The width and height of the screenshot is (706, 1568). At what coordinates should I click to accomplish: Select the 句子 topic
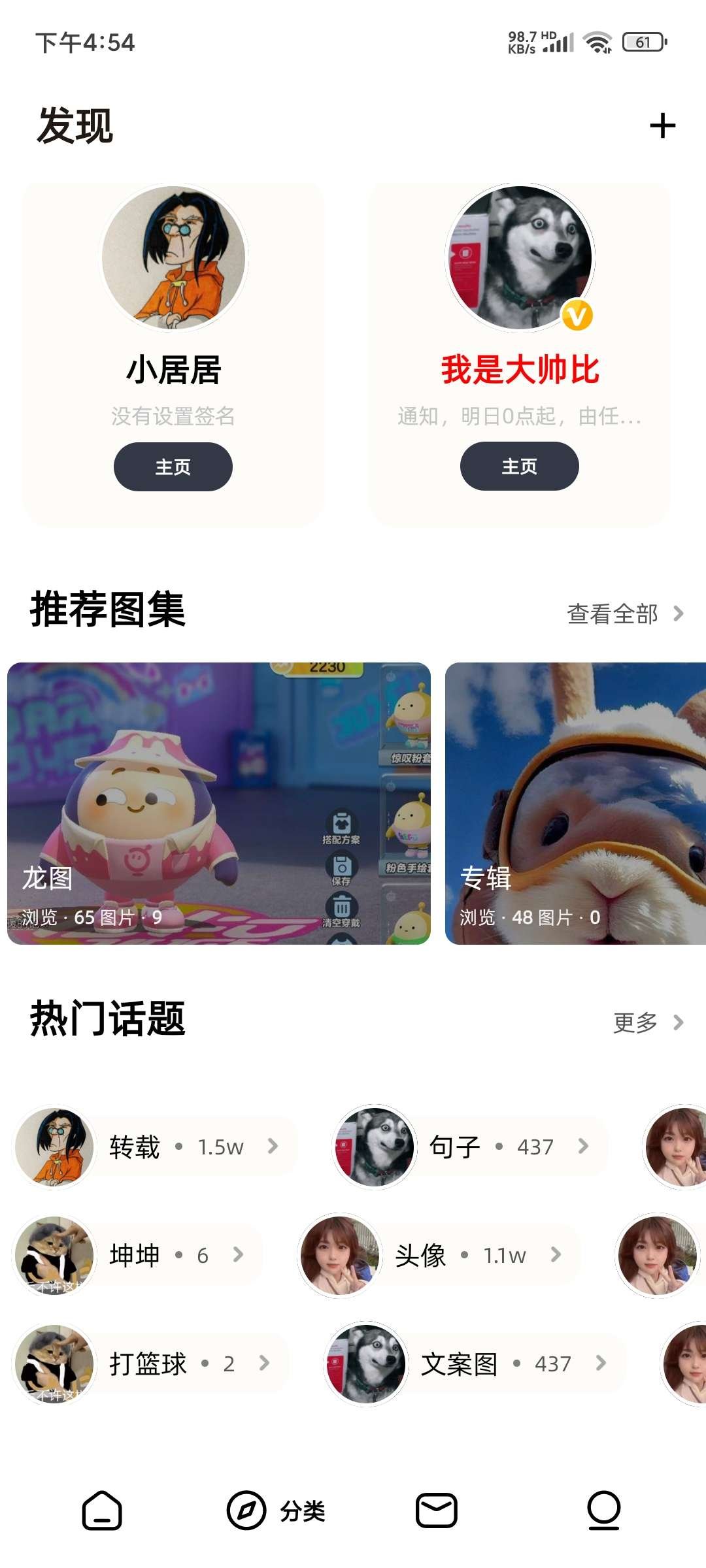click(471, 1147)
